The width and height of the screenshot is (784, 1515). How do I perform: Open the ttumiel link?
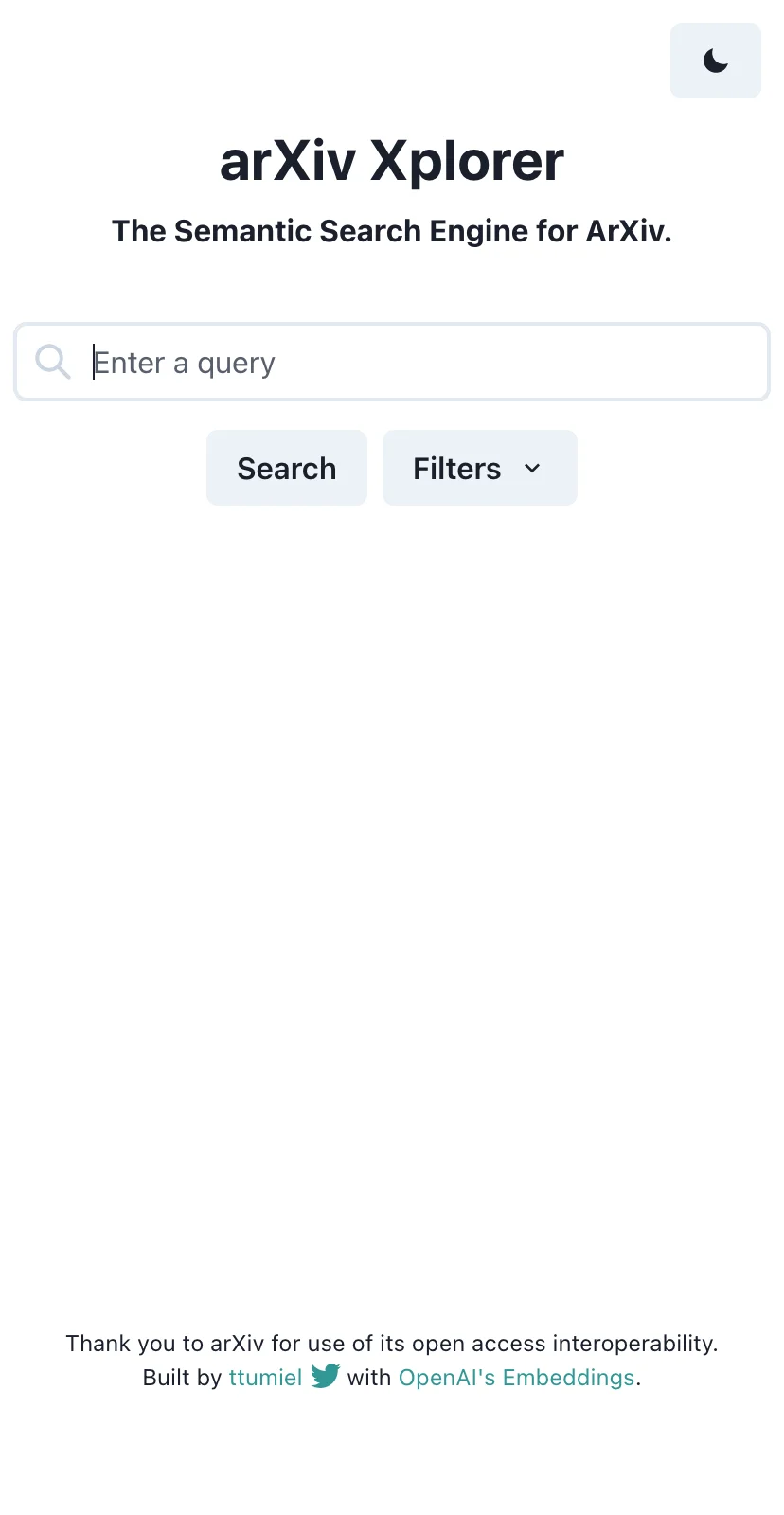[265, 1377]
